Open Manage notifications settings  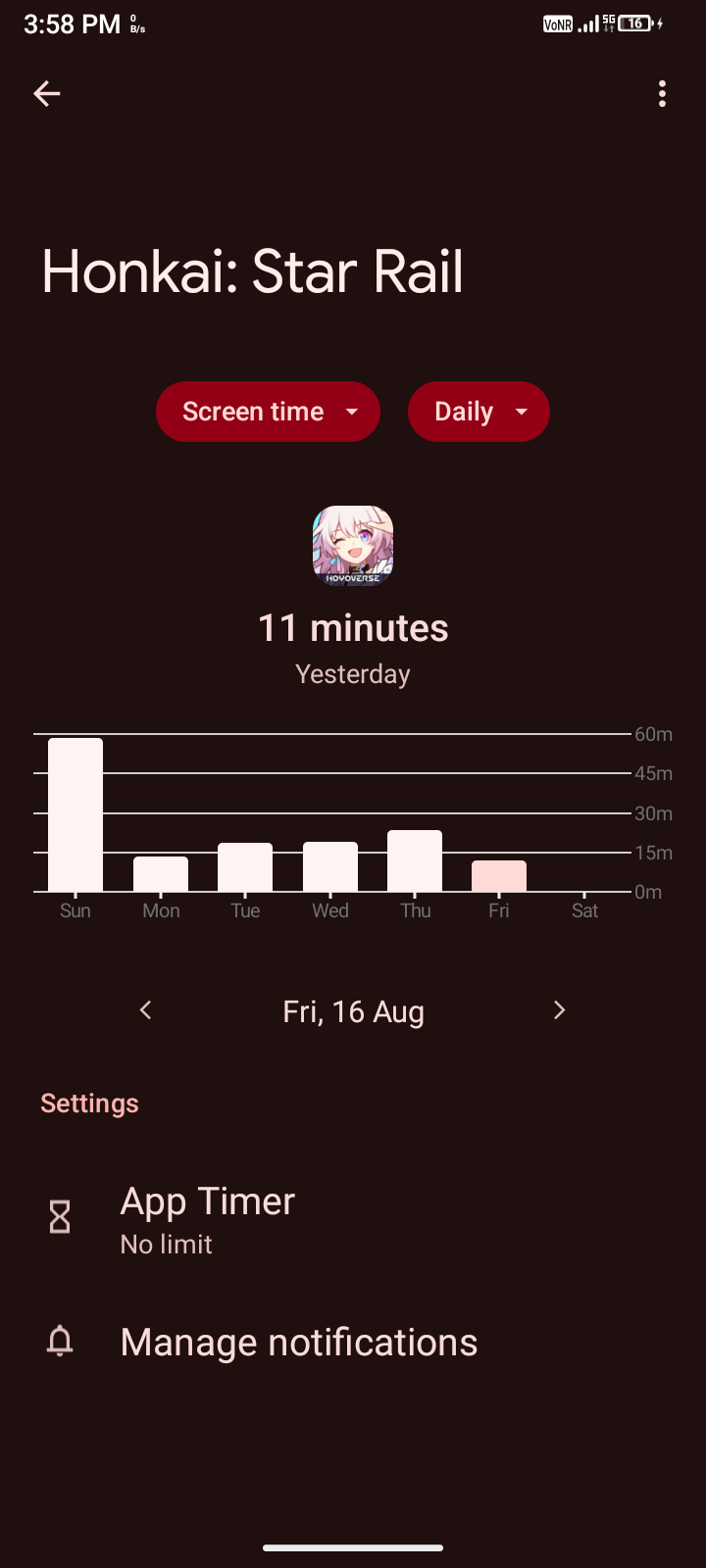[298, 1343]
